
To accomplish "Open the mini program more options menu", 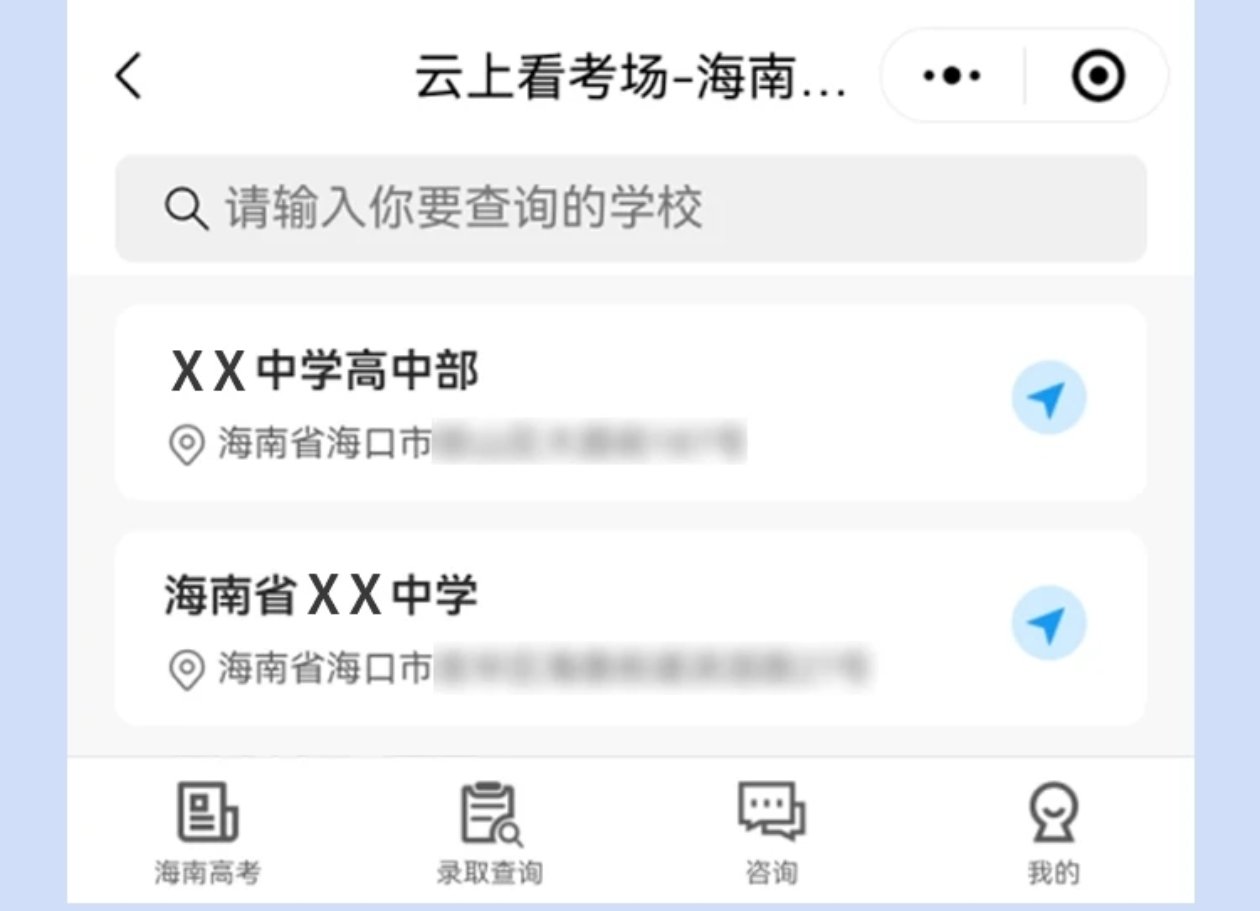I will point(951,76).
